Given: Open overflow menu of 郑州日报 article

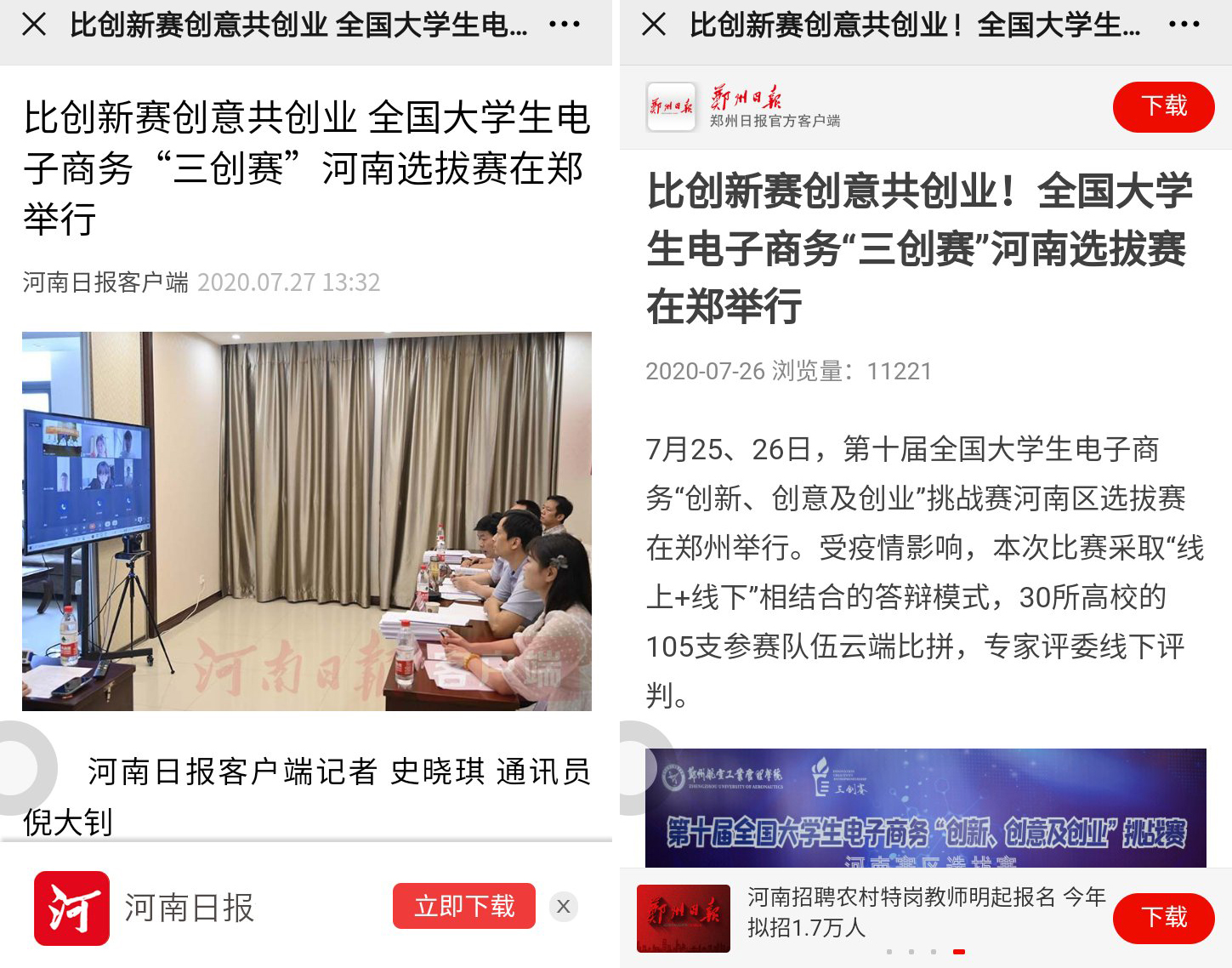Looking at the screenshot, I should click(x=1184, y=25).
